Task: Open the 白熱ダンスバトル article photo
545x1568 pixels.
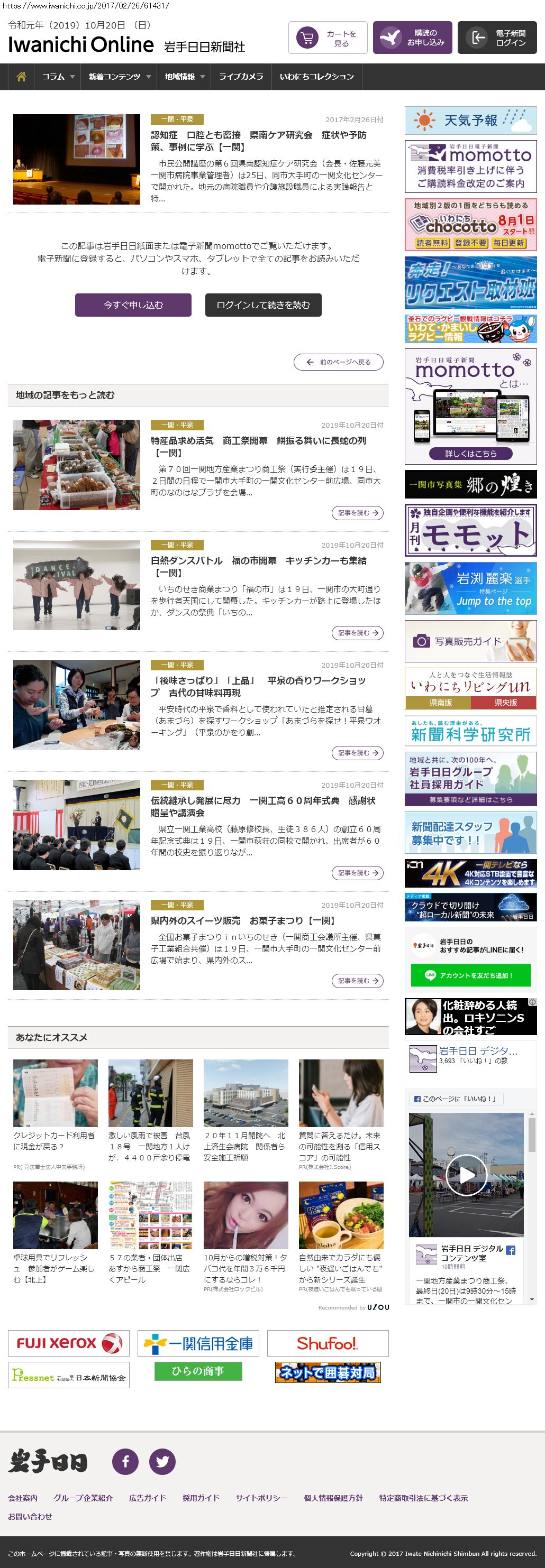Action: [x=77, y=584]
